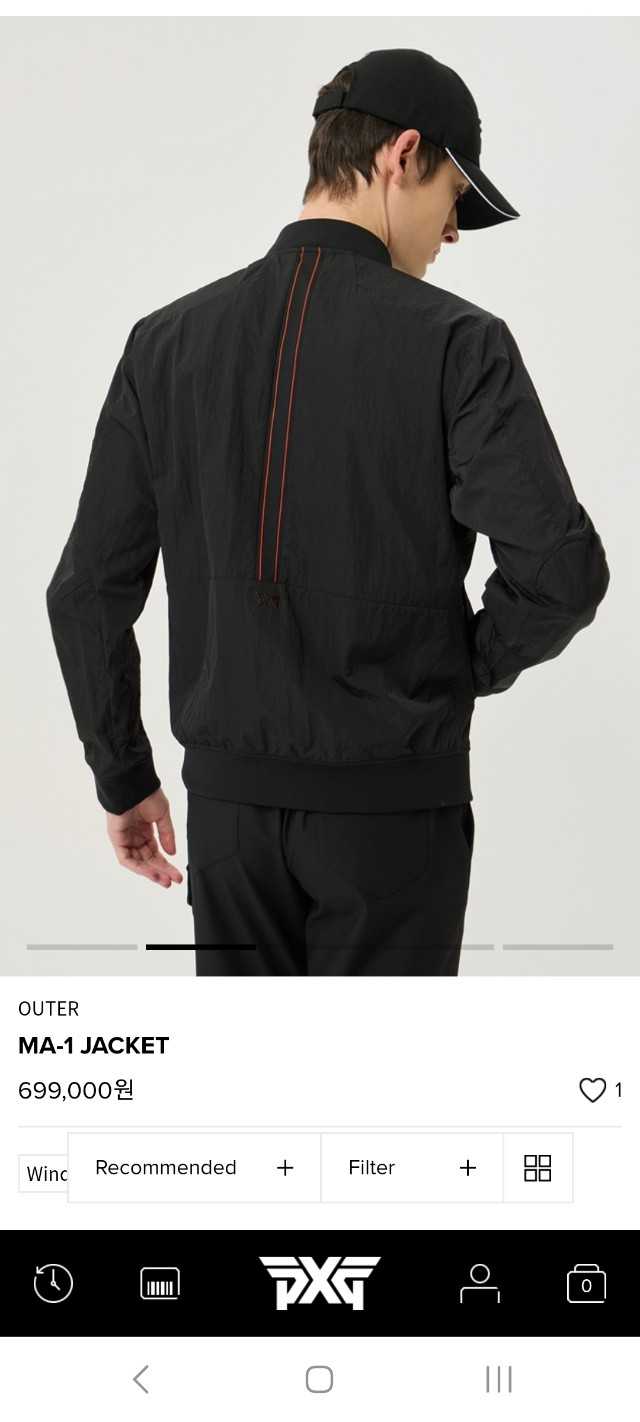This screenshot has height=1422, width=640.
Task: Open the Filter options
Action: point(411,1167)
